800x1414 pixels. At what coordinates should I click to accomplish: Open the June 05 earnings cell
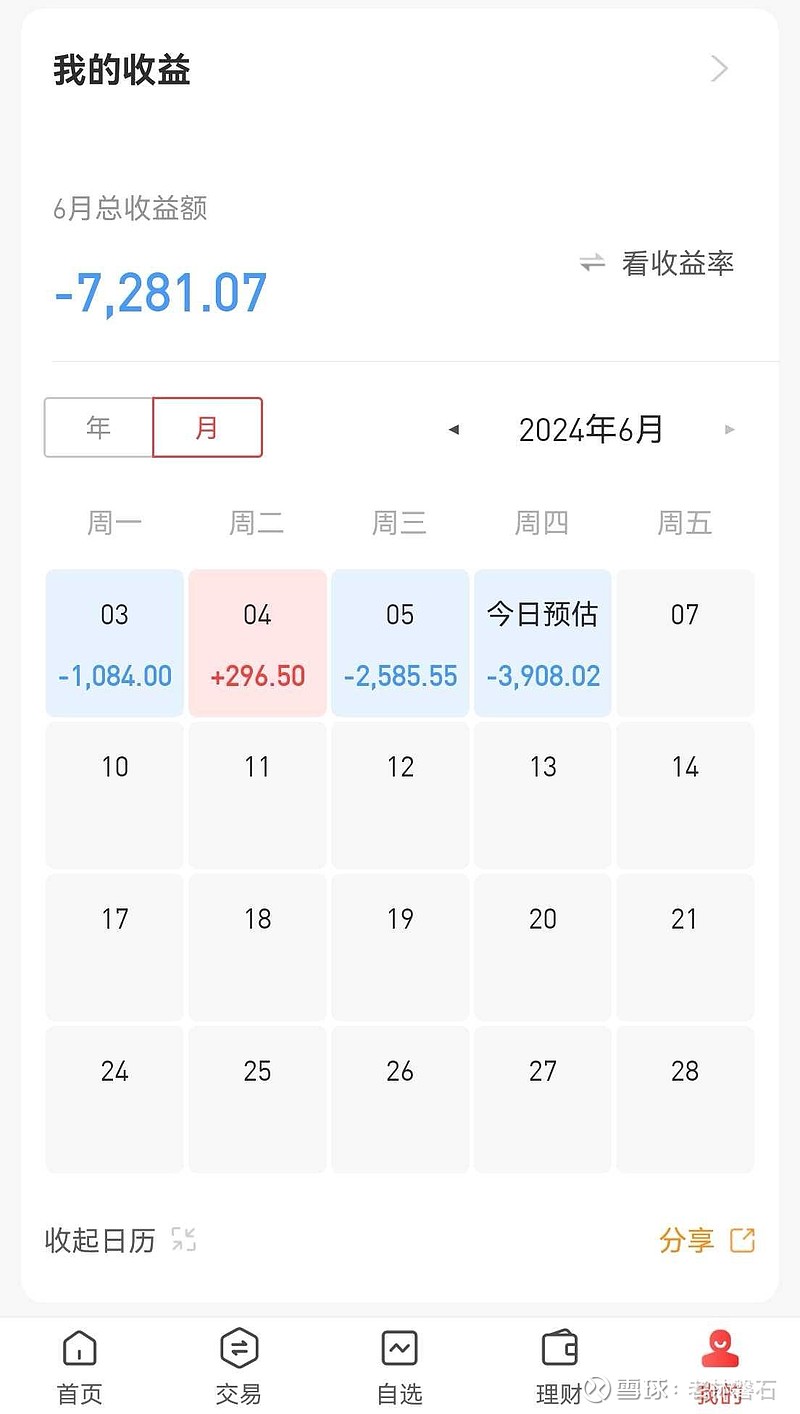(x=400, y=643)
